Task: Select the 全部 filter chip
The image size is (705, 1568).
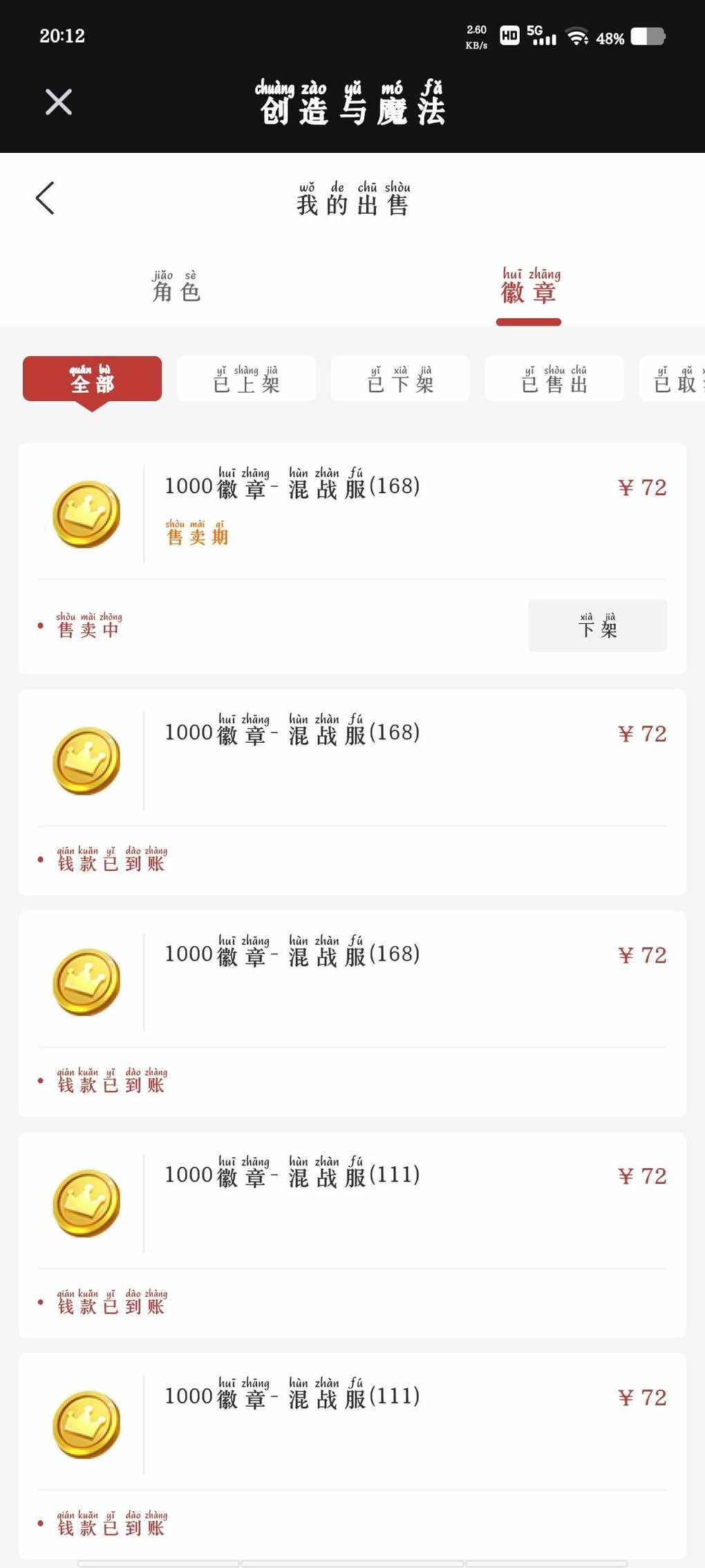Action: coord(93,378)
